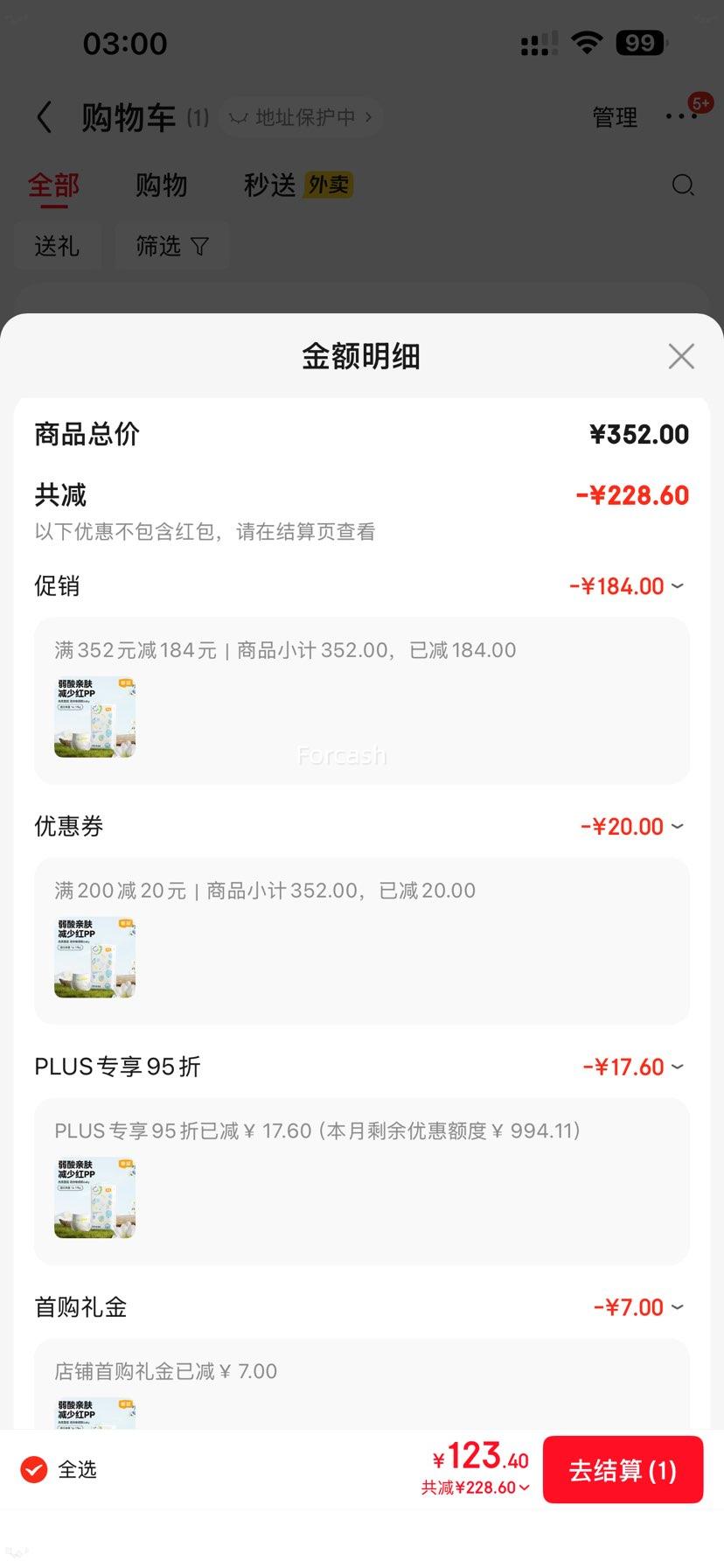Tap the battery indicator showing 99
724x1568 pixels.
[x=644, y=42]
